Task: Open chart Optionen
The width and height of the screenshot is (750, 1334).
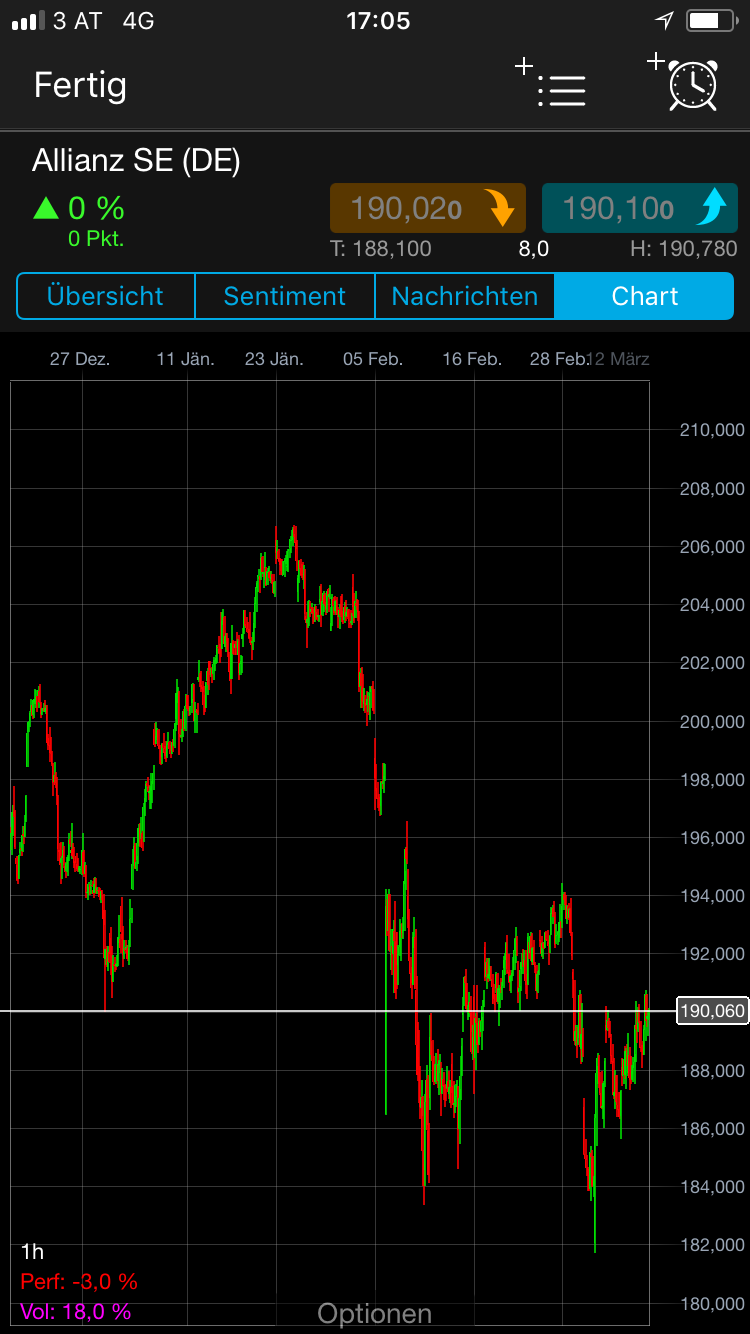Action: 375,1313
